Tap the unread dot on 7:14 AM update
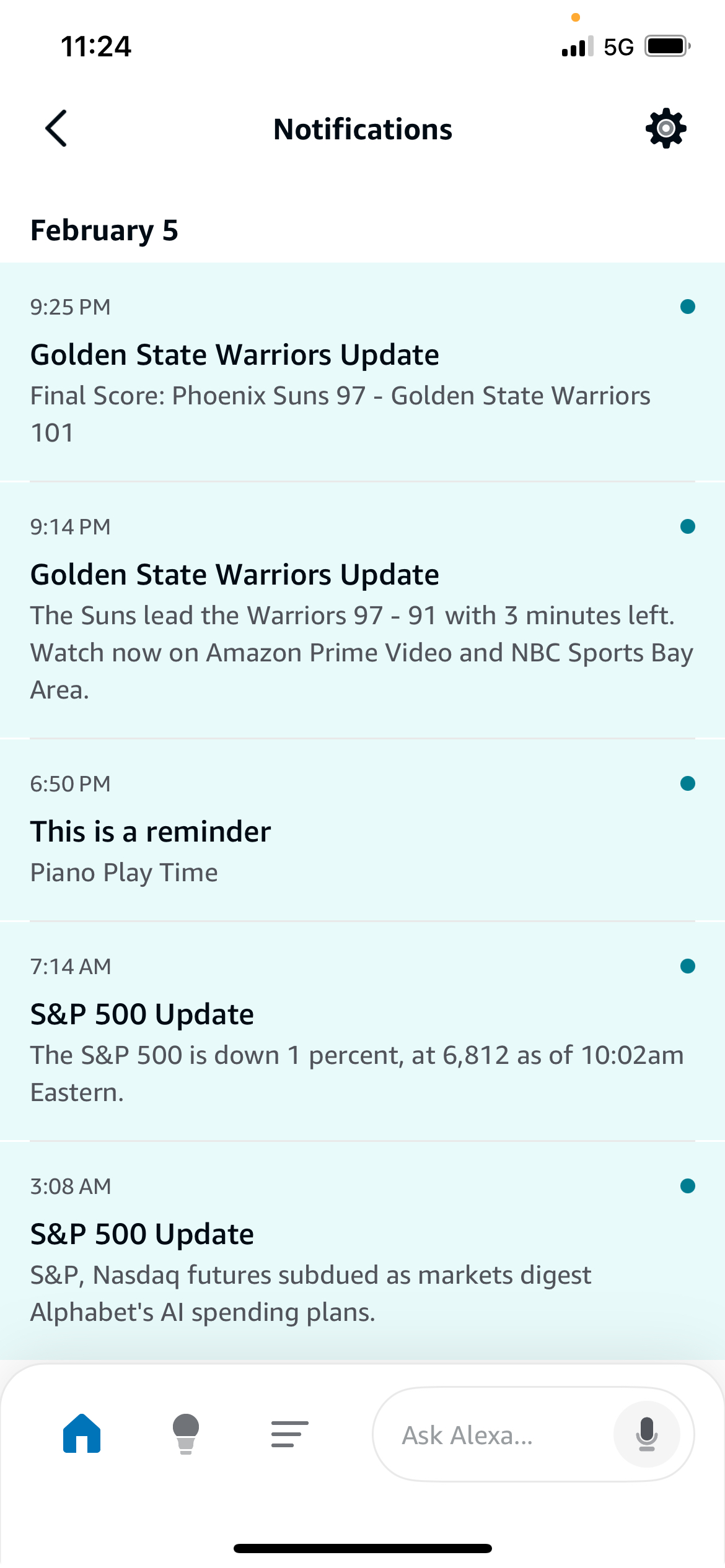This screenshot has height=1568, width=725. coord(688,965)
